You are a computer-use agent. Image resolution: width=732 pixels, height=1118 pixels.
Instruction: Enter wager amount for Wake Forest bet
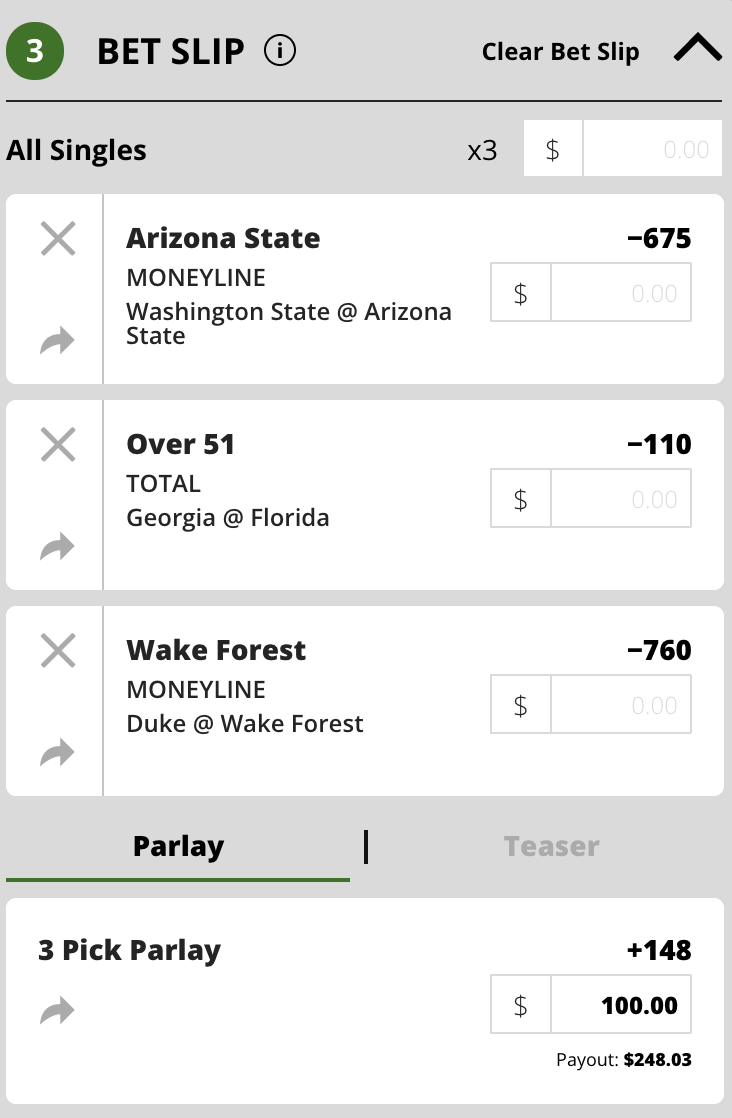[620, 705]
